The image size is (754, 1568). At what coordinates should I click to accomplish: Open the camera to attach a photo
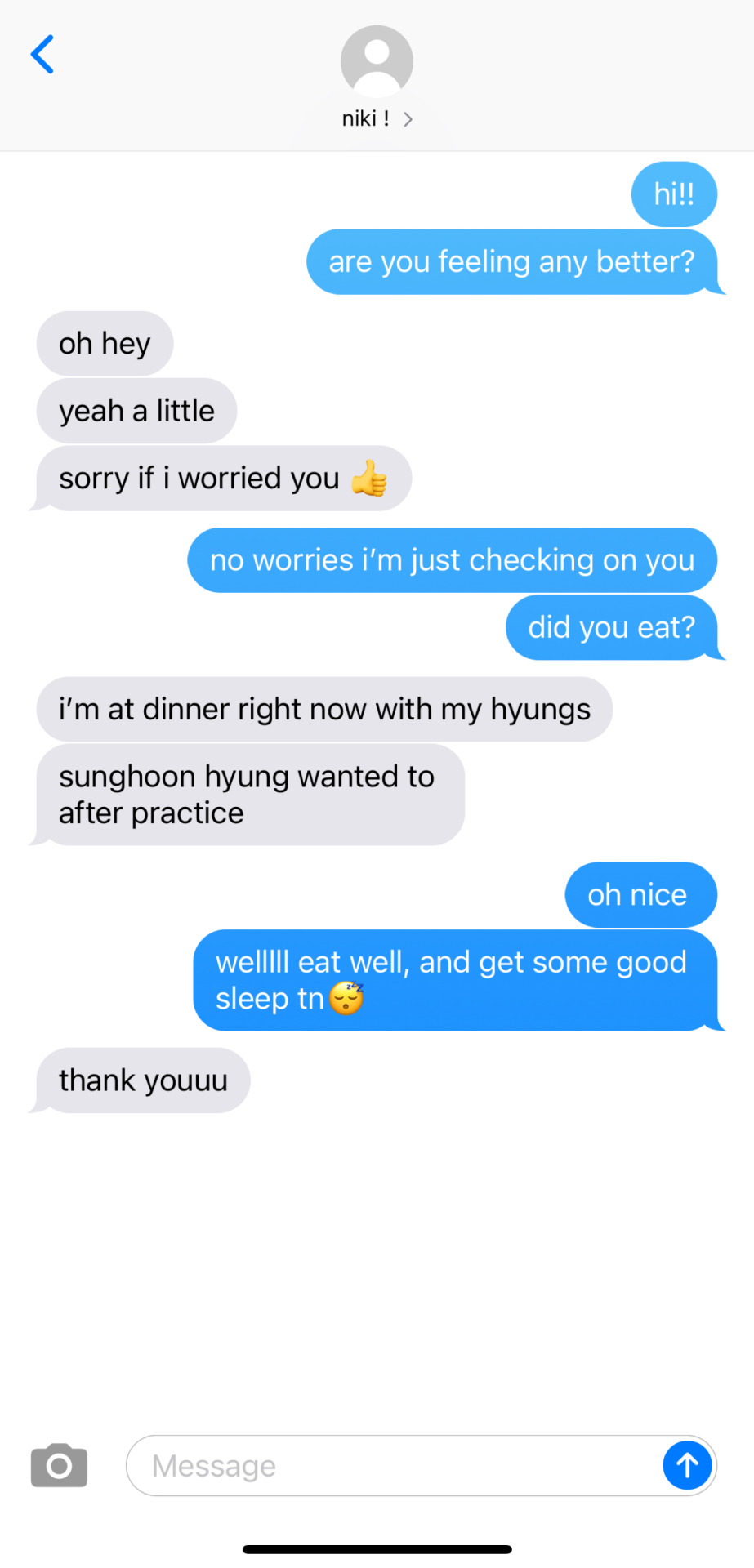click(59, 1466)
